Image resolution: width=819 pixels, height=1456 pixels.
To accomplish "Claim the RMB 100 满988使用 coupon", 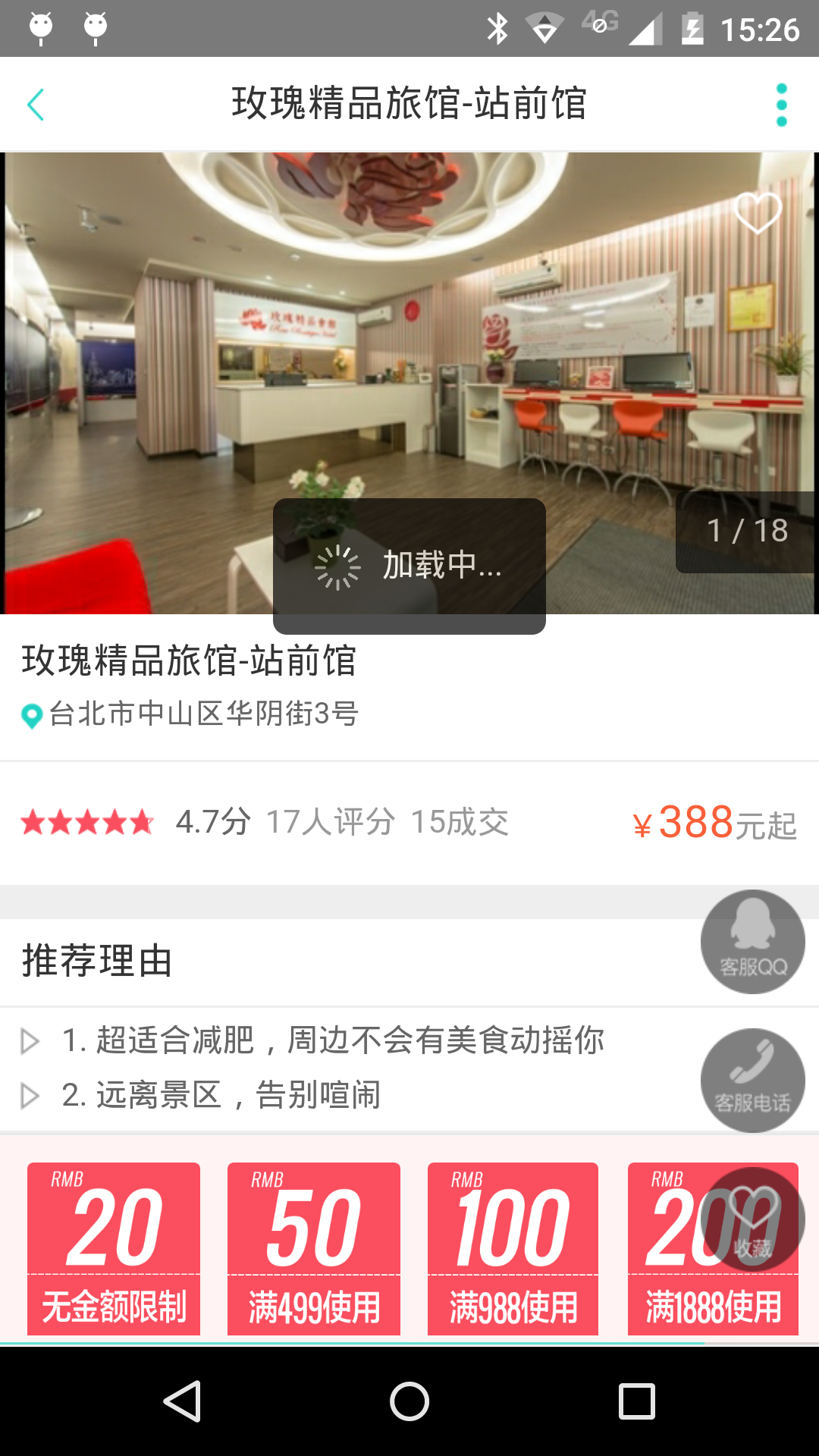I will (513, 1248).
